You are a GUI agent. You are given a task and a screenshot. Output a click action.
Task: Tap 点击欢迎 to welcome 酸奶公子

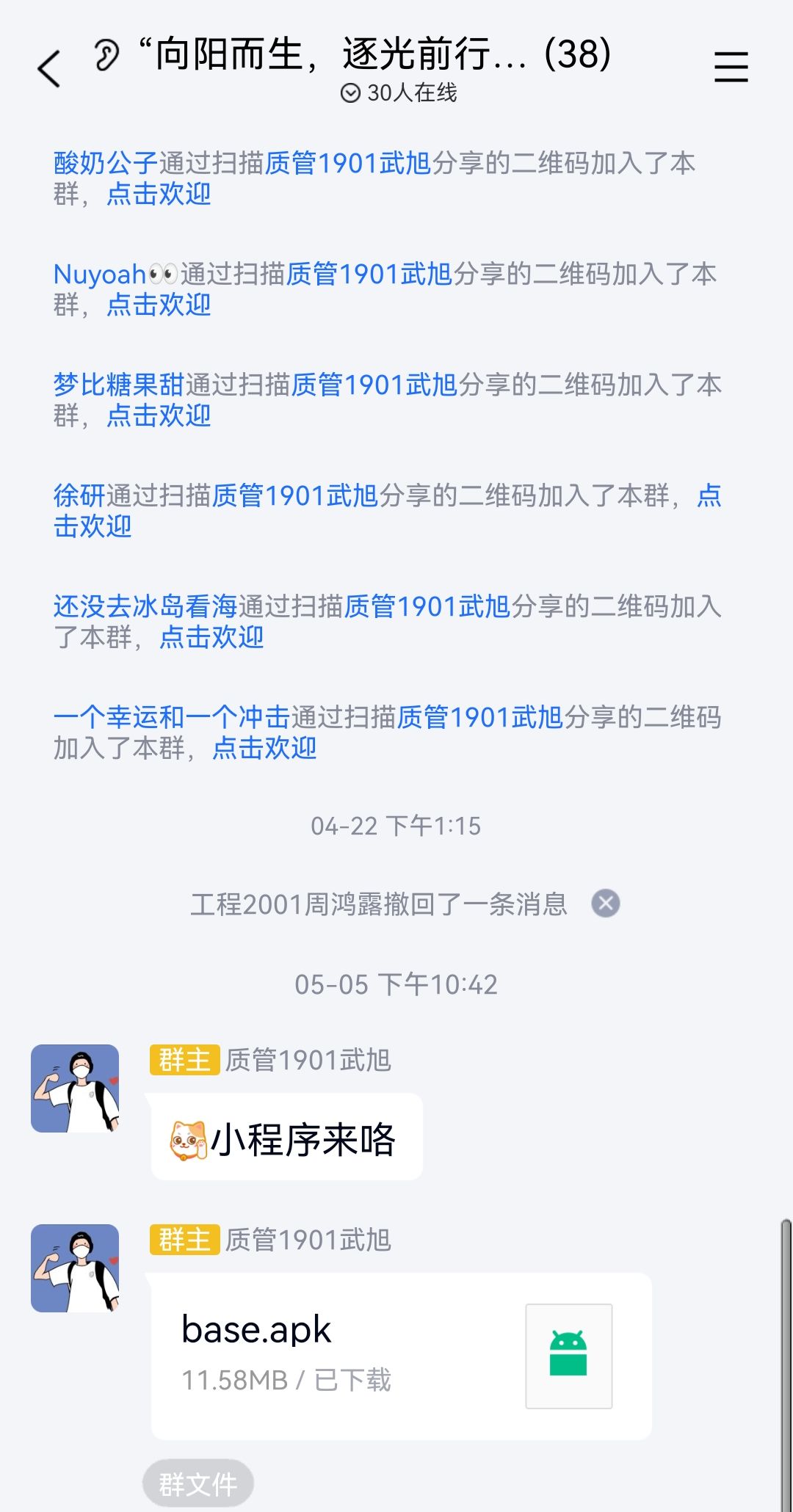coord(159,194)
